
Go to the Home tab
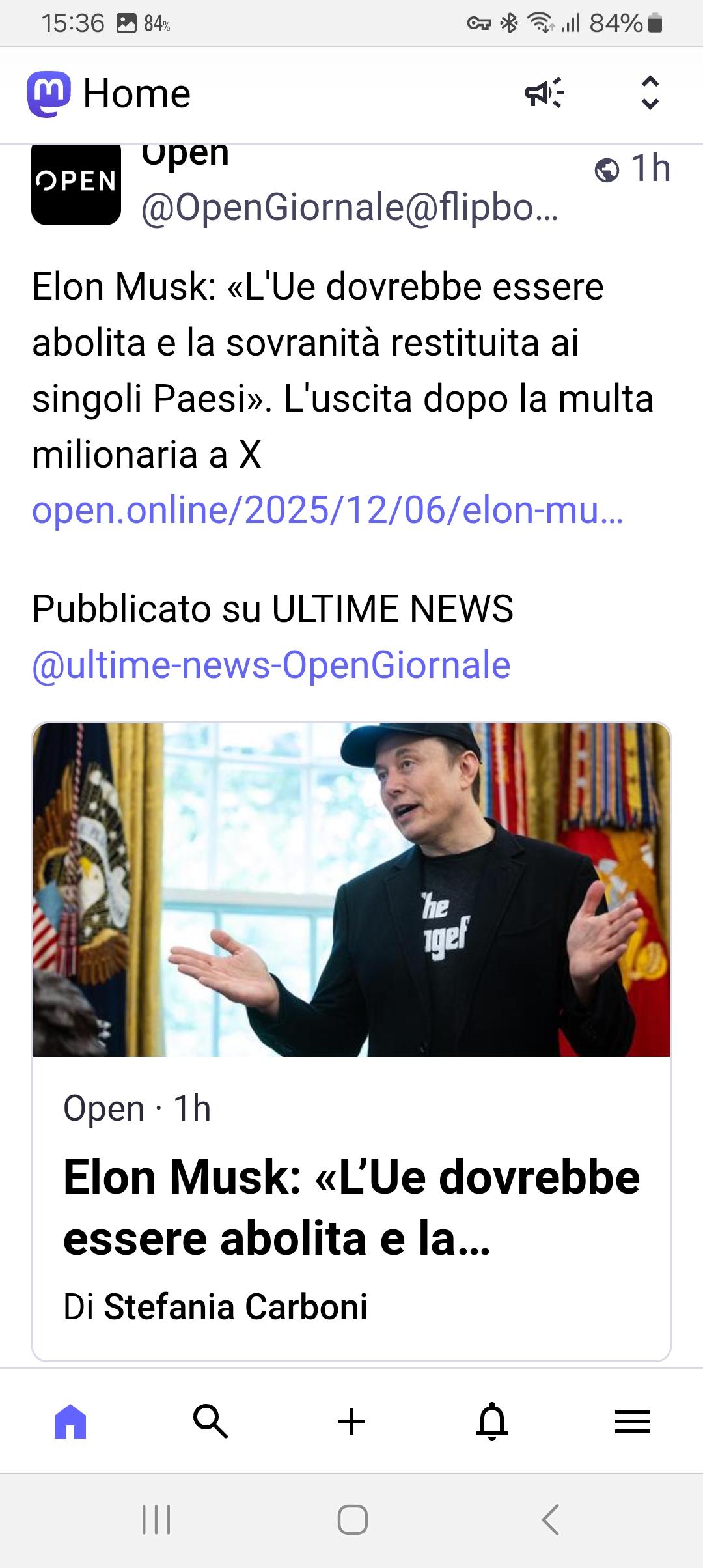click(x=70, y=1421)
